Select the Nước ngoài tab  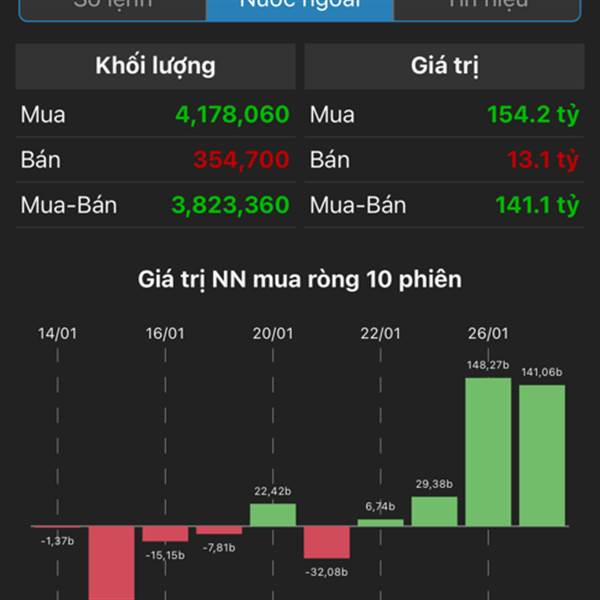click(300, 6)
